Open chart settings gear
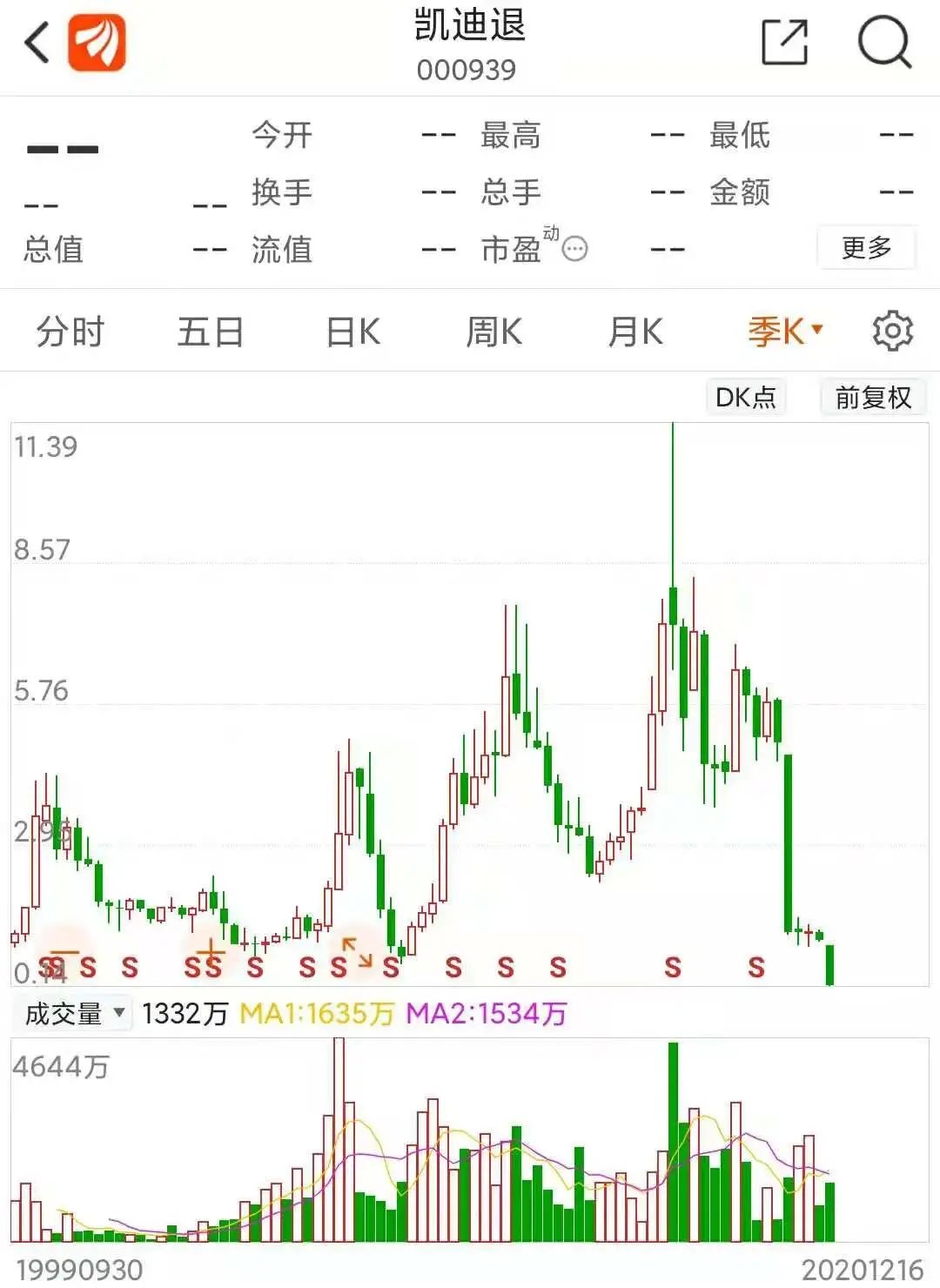The width and height of the screenshot is (940, 1288). (x=893, y=332)
